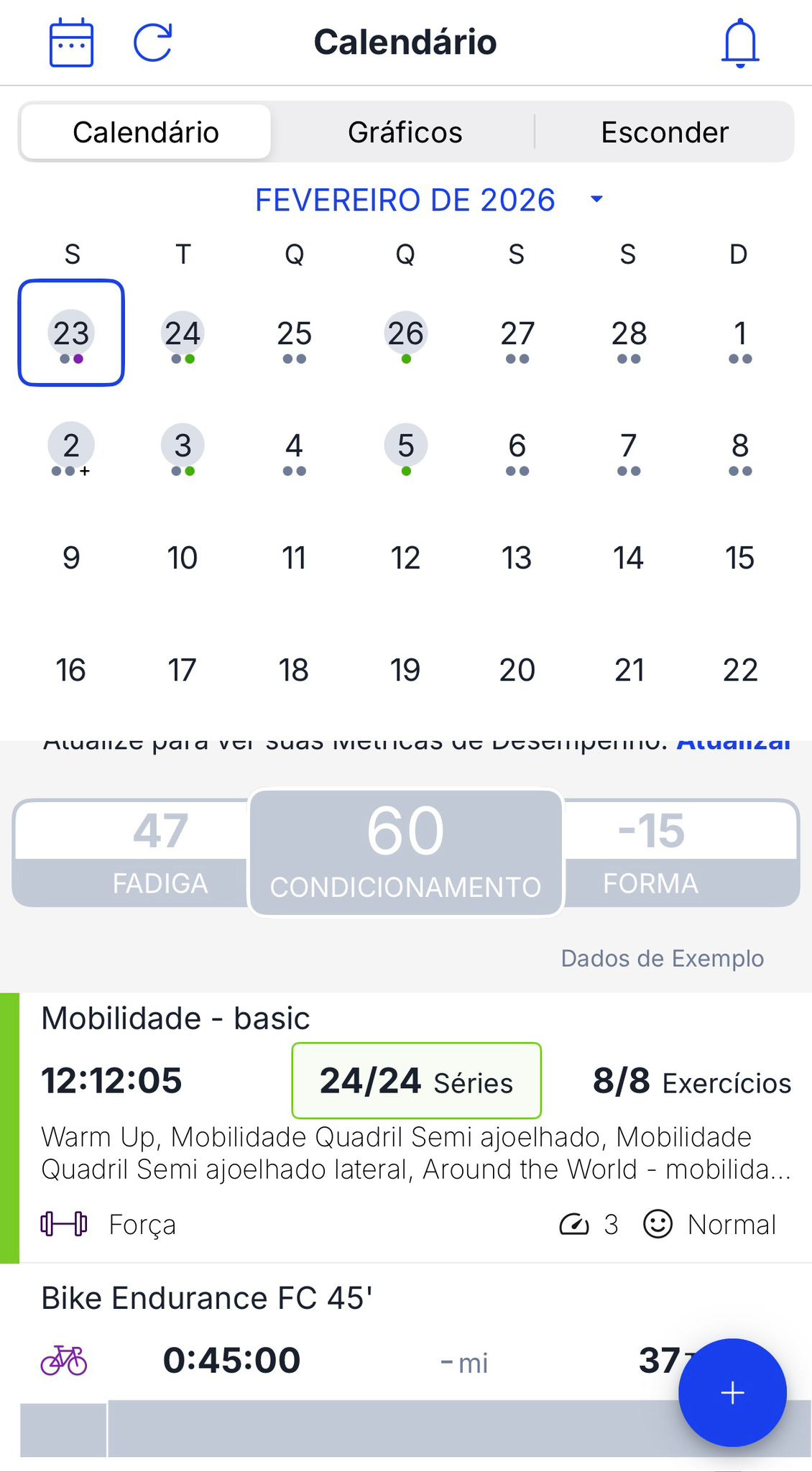
Task: Choose day 26 in the calendar
Action: [405, 333]
